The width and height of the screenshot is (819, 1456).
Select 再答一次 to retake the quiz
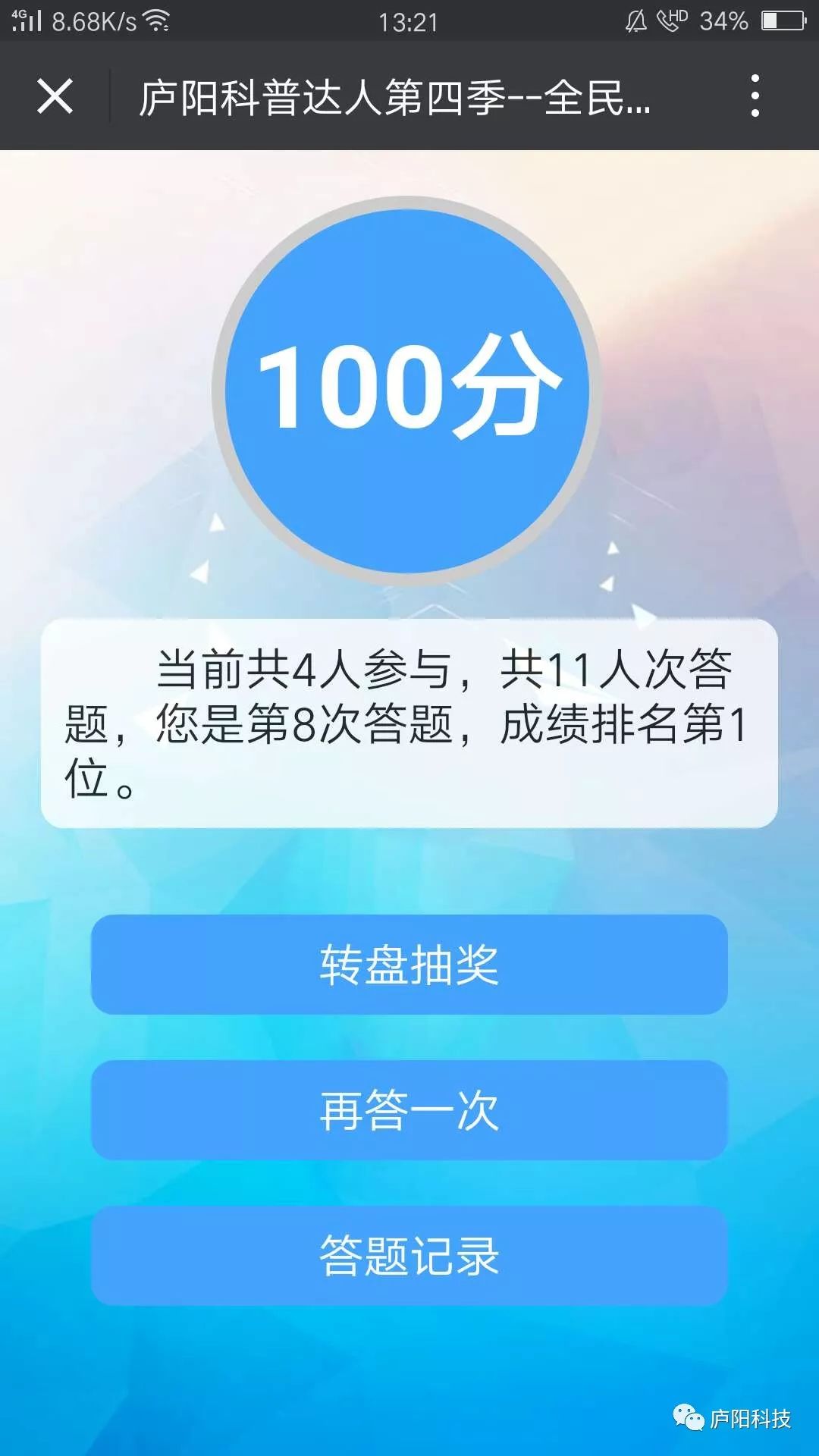(x=409, y=1110)
